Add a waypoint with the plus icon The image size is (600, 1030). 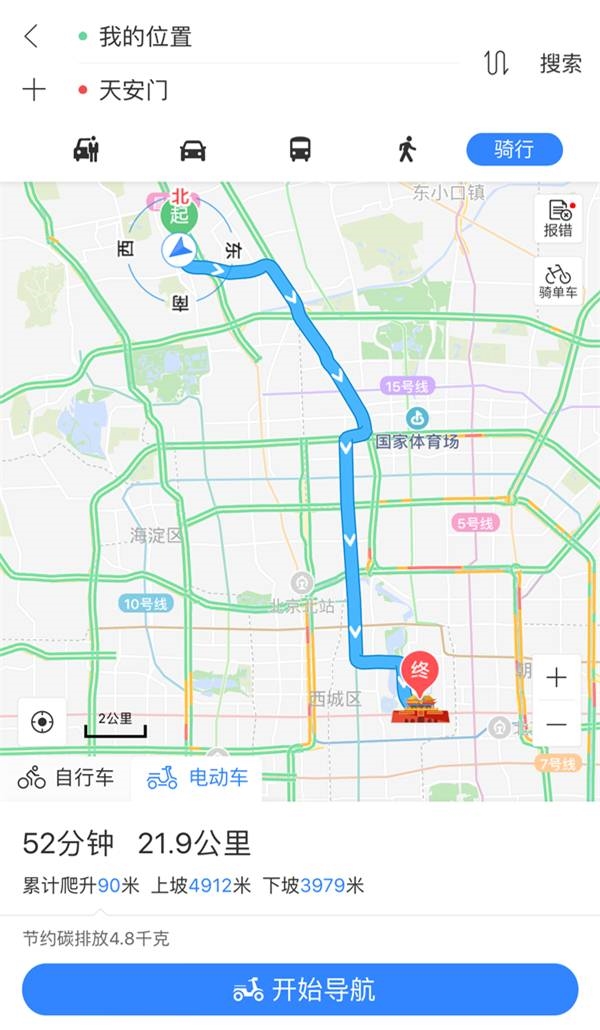tap(34, 90)
